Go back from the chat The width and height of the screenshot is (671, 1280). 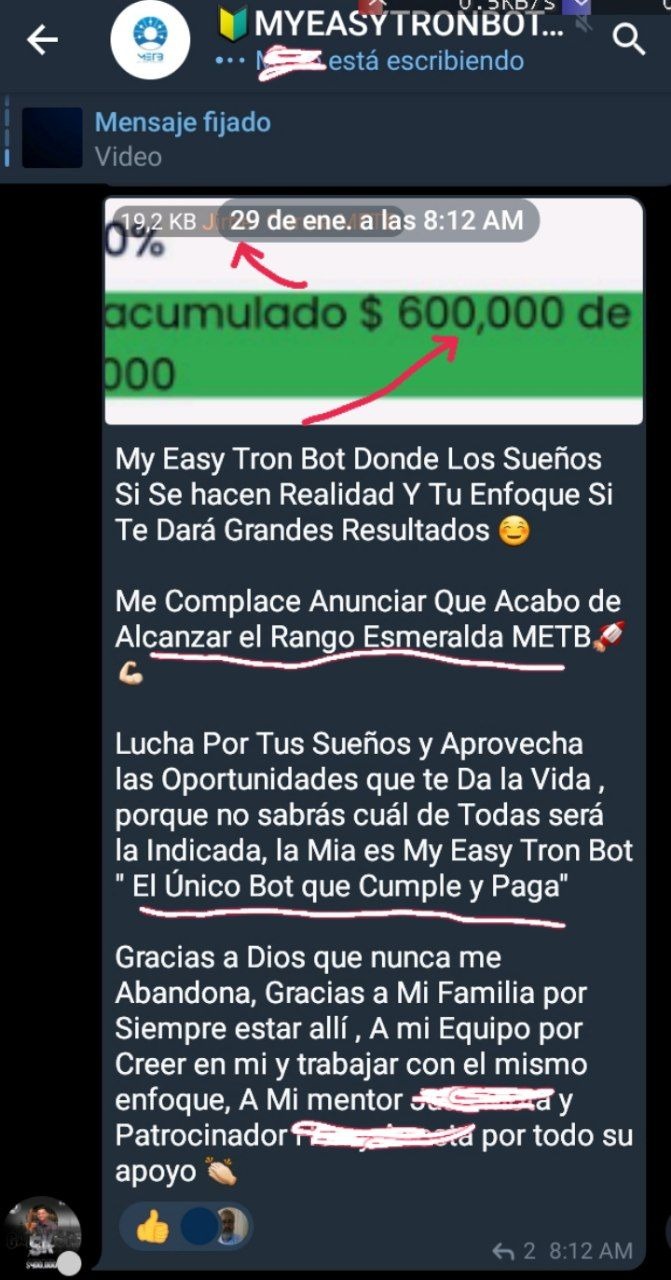coord(42,40)
